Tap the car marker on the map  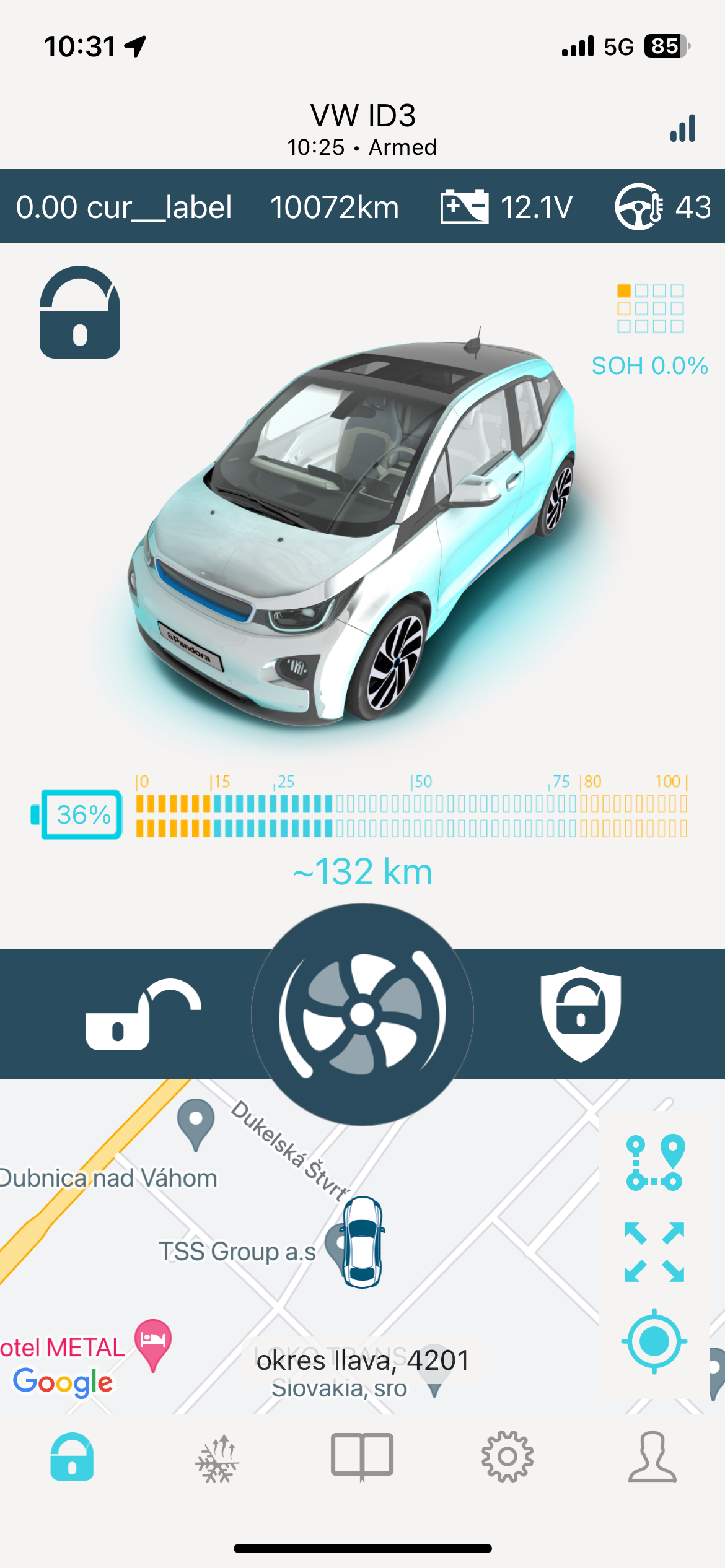[363, 1242]
